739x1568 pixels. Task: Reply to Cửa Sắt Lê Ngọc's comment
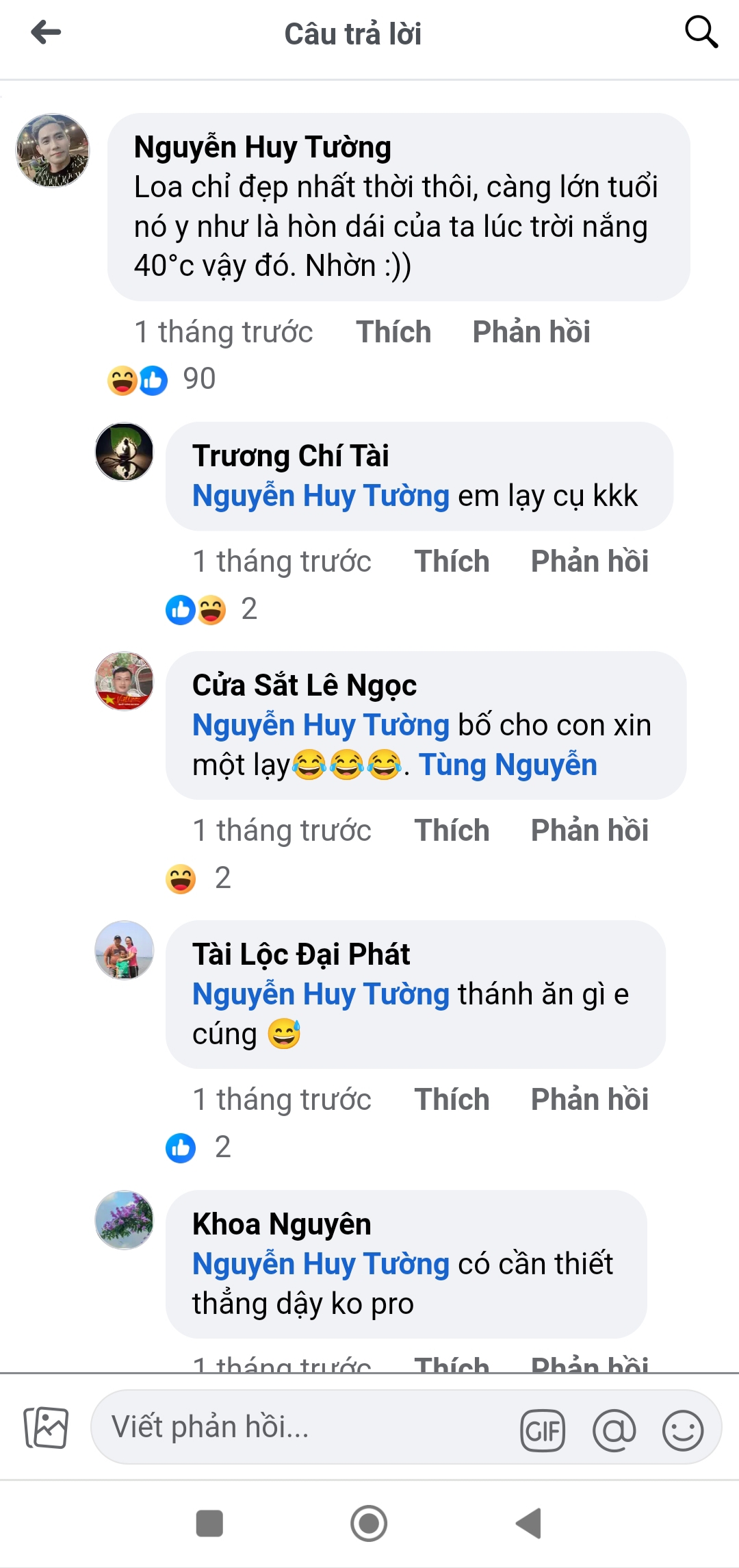(589, 831)
